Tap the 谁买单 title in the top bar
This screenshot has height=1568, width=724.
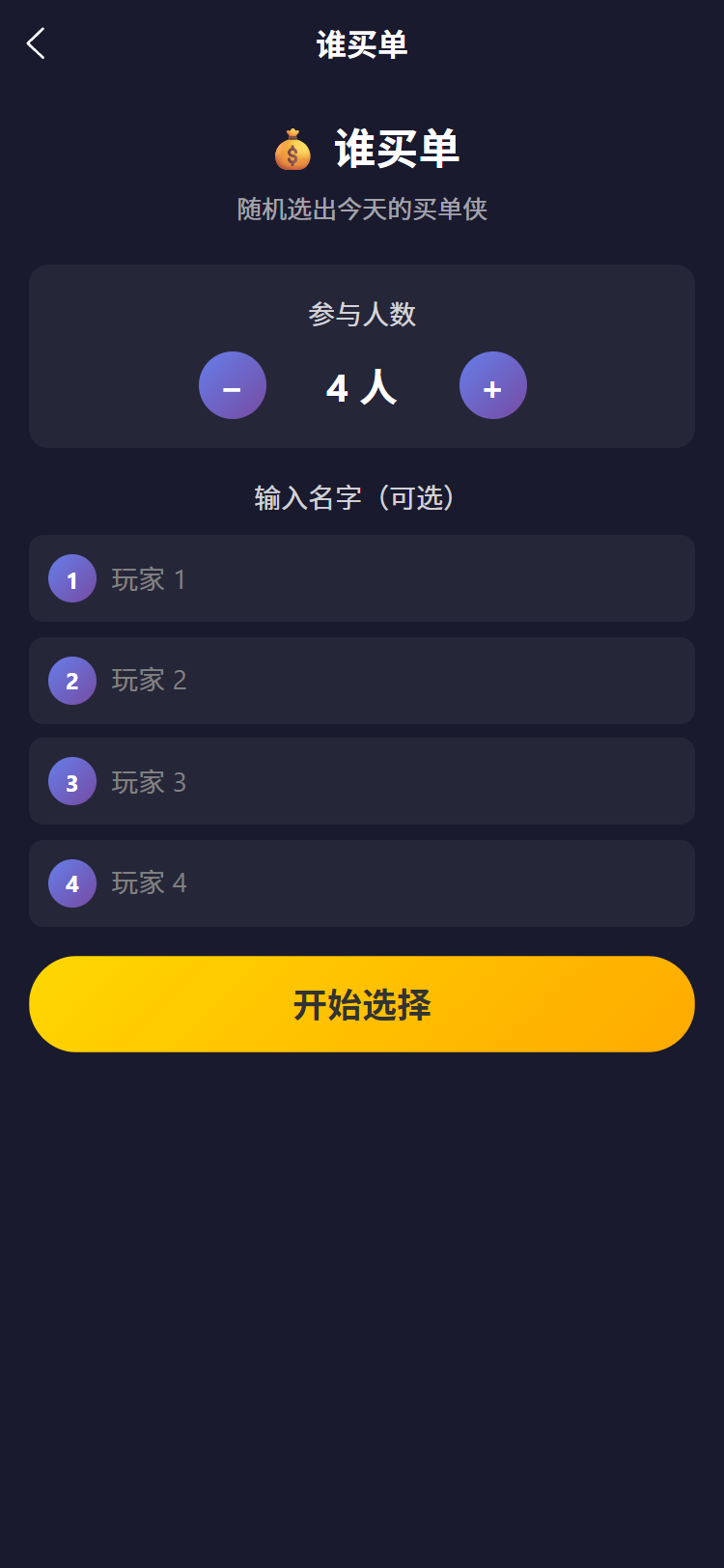[x=361, y=43]
